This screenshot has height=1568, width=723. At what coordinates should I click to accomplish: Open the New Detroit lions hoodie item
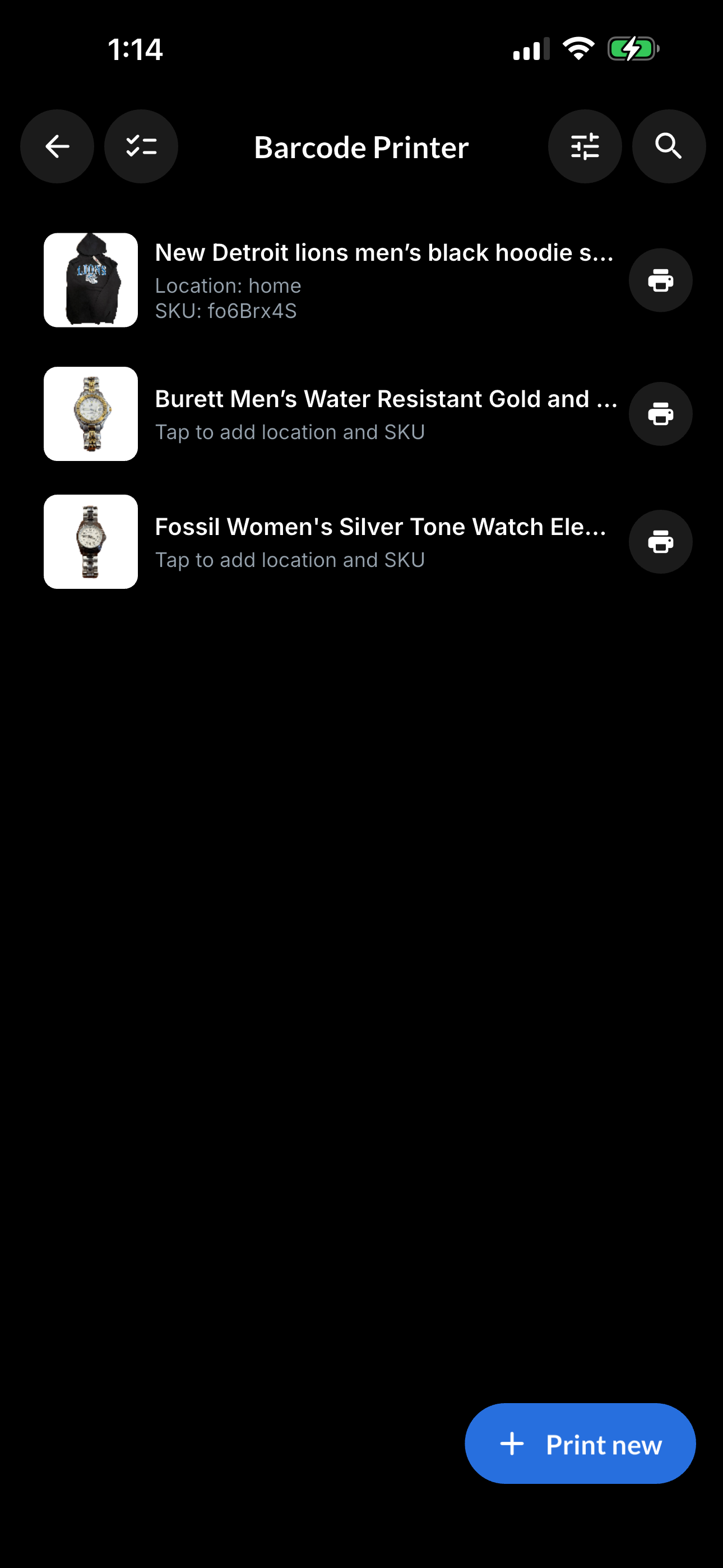click(383, 252)
